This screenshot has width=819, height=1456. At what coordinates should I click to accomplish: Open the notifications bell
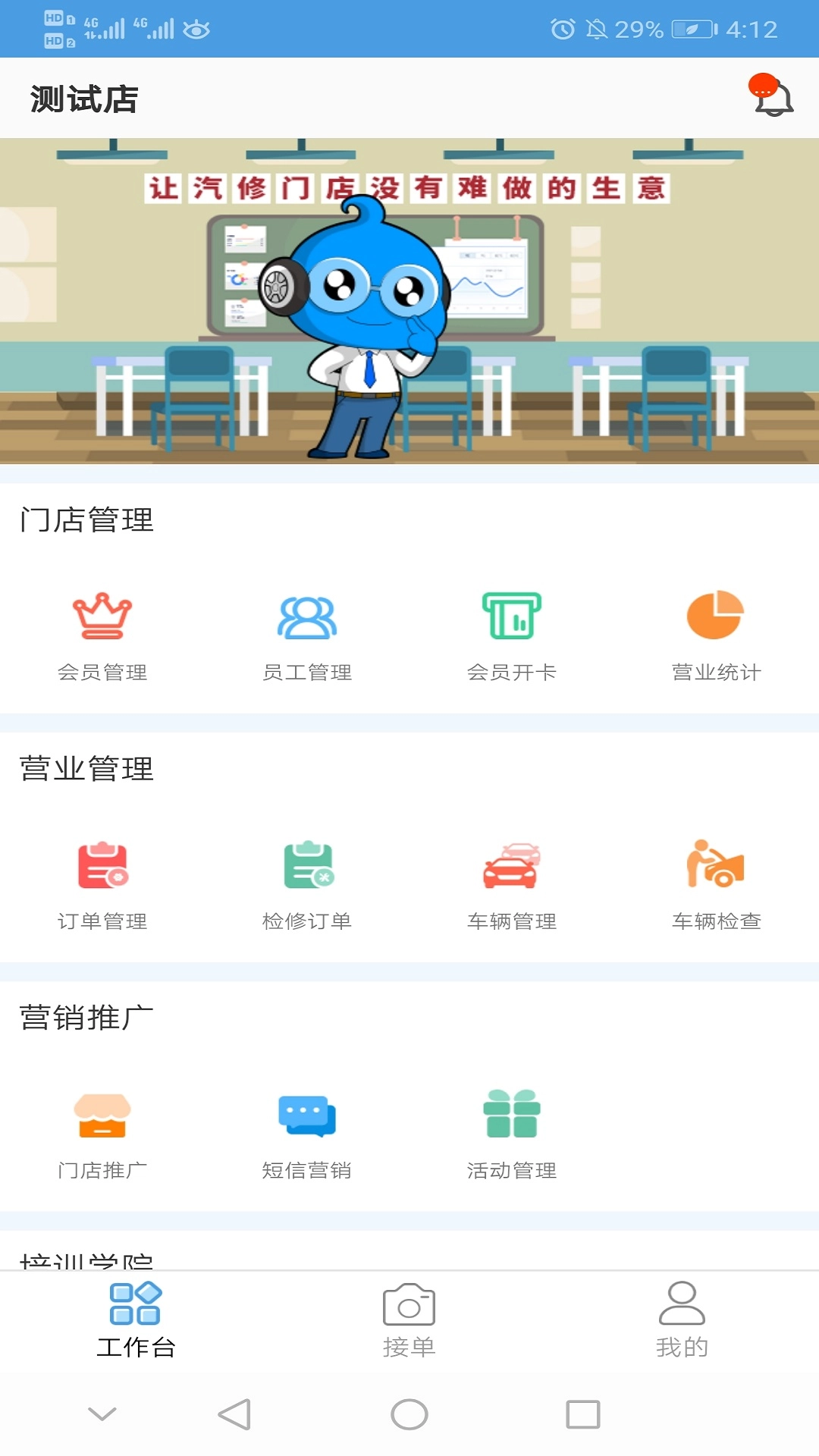[x=772, y=97]
